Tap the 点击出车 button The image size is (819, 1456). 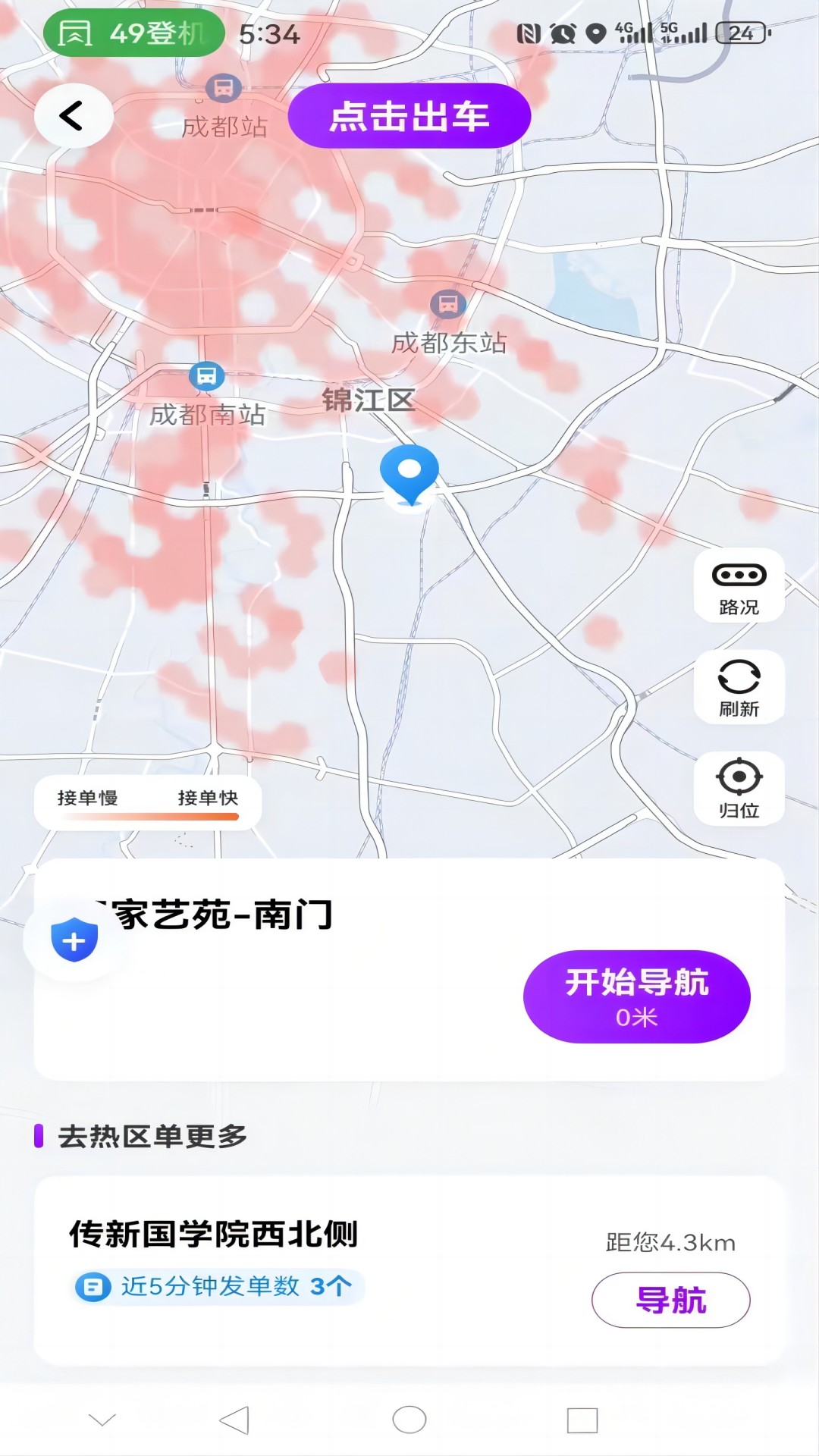(x=409, y=116)
